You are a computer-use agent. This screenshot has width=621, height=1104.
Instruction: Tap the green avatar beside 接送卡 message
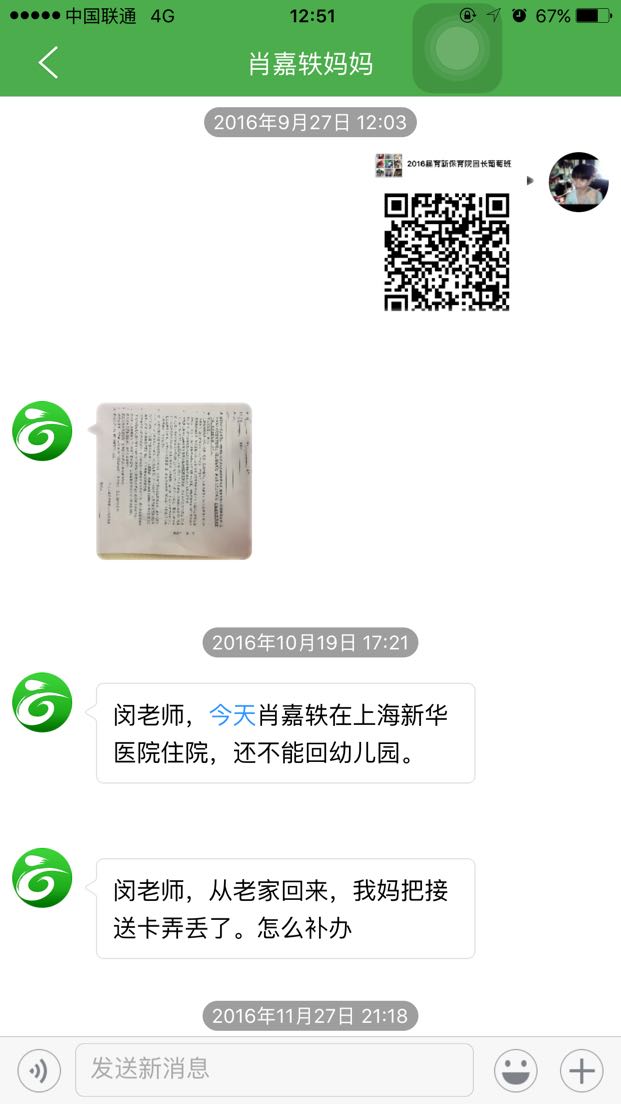pos(42,877)
